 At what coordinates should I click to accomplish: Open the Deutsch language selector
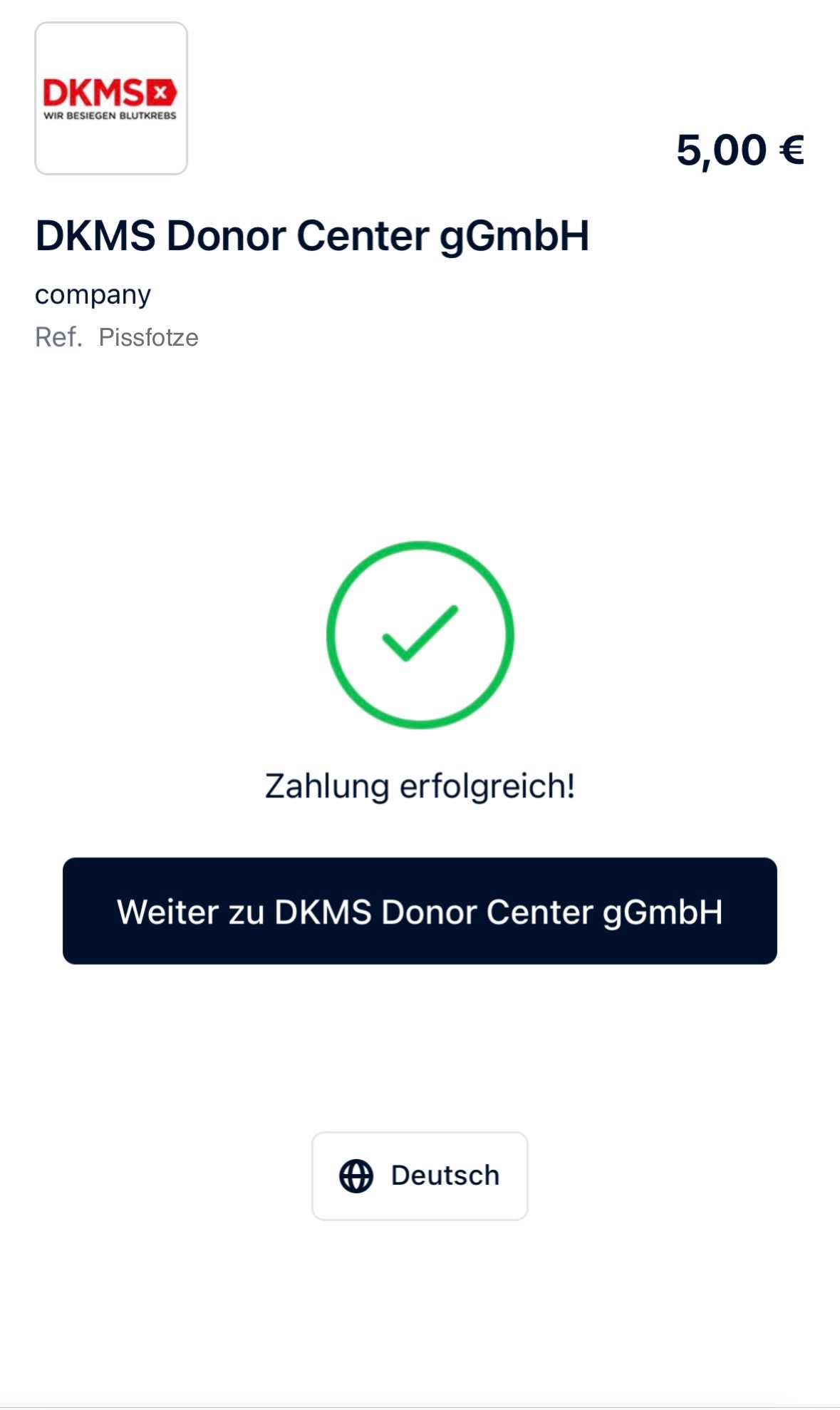(420, 1175)
